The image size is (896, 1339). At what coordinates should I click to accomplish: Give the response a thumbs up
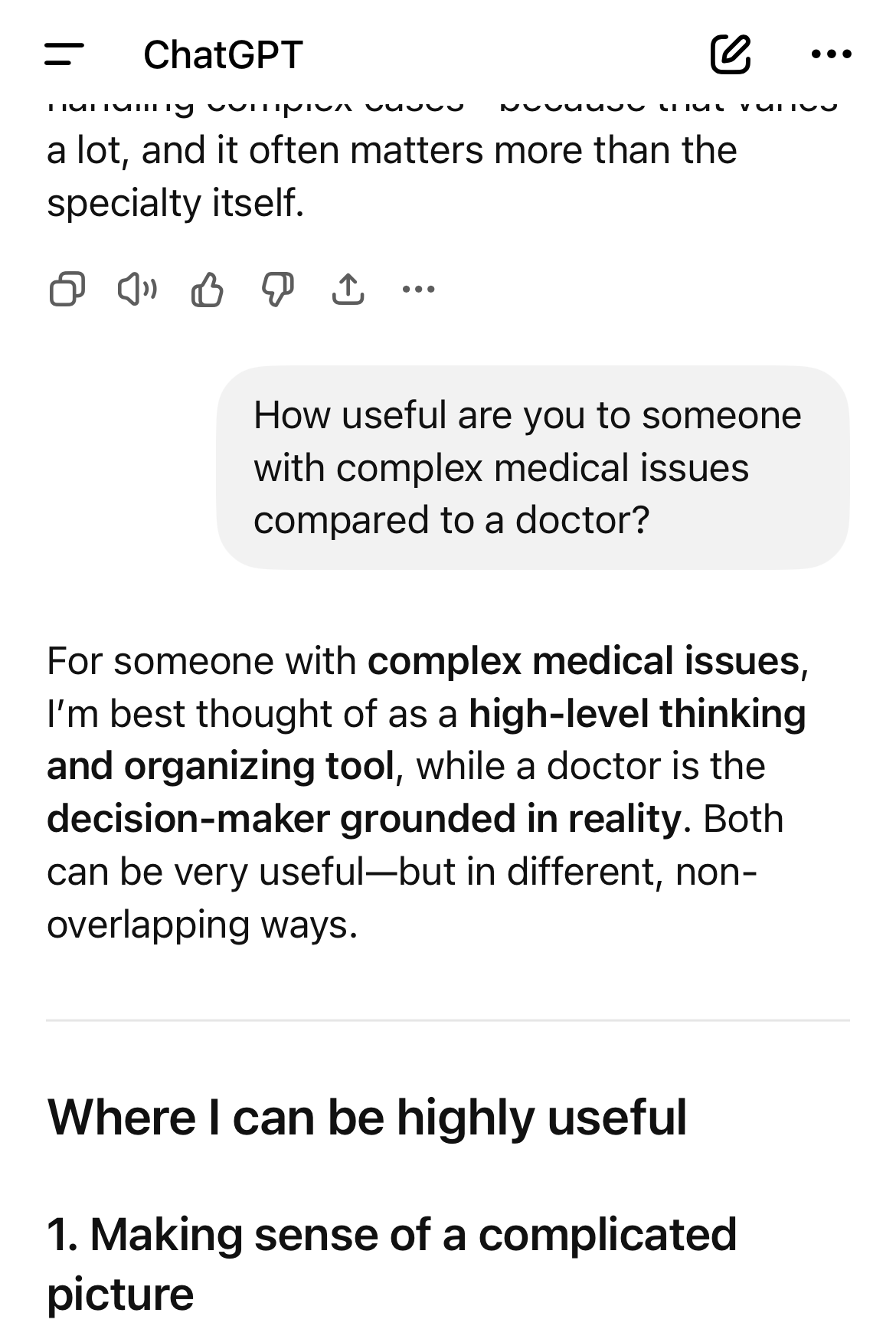(x=207, y=290)
